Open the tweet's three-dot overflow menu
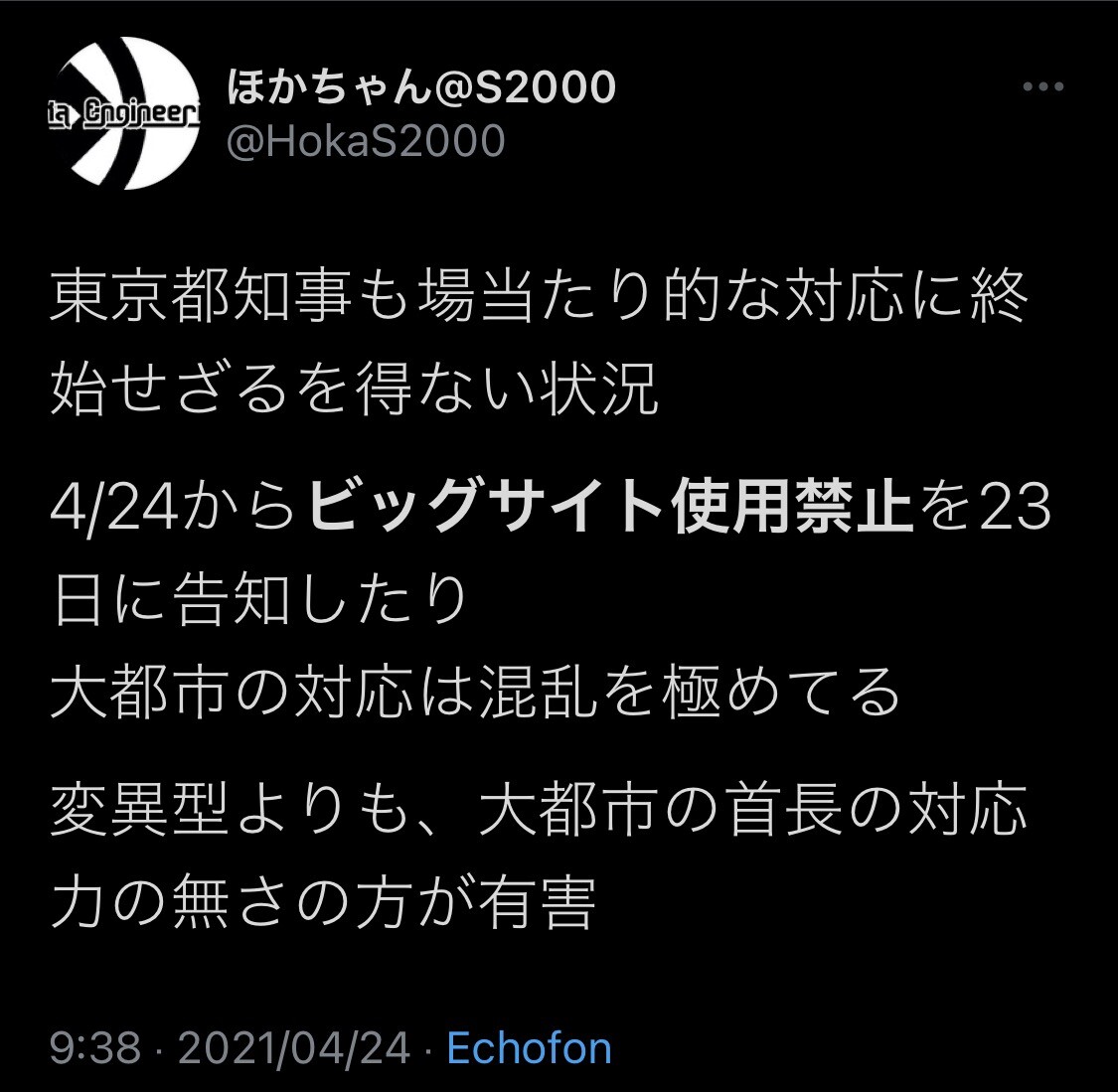This screenshot has height=1092, width=1118. (1043, 87)
